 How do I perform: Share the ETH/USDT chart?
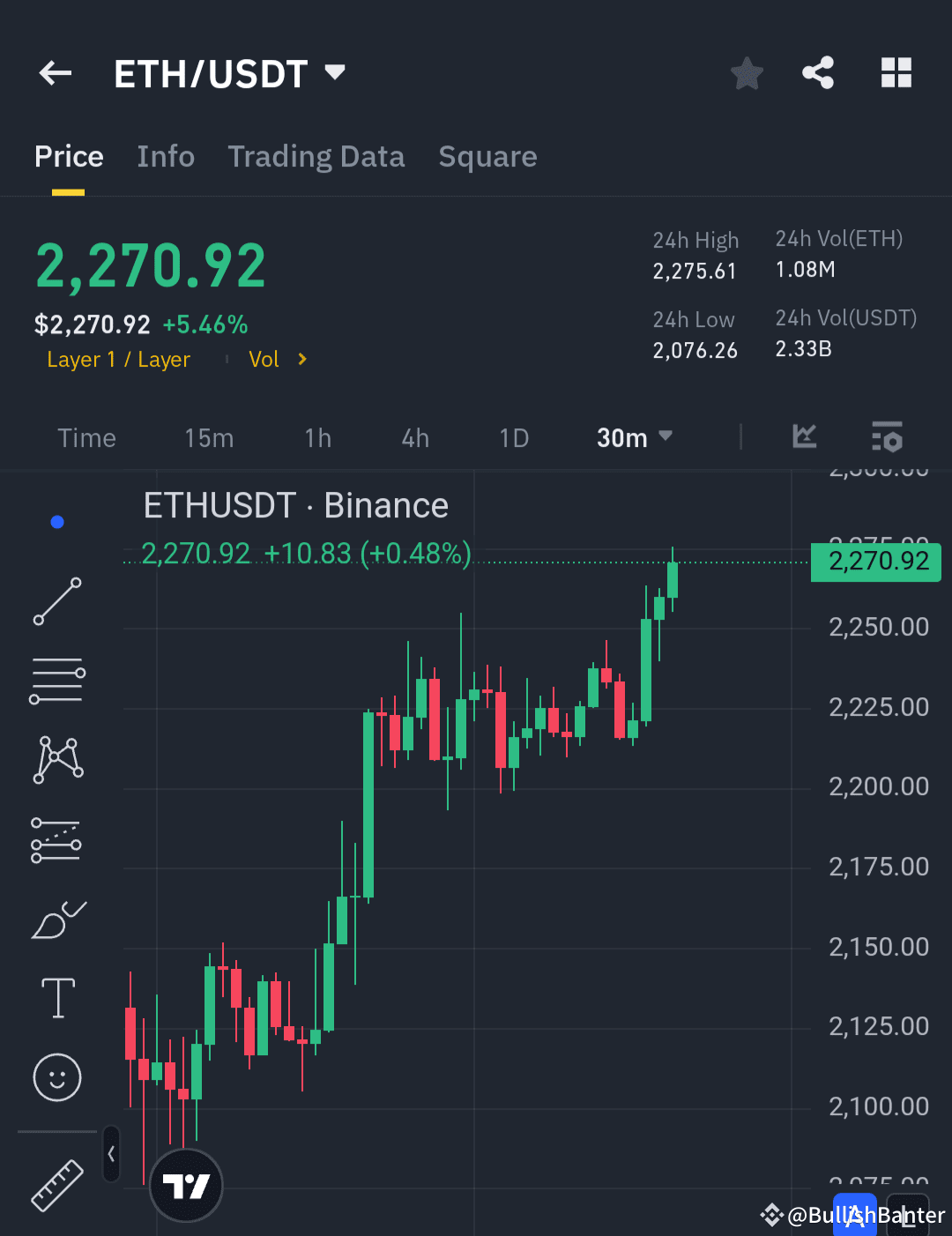pos(817,73)
